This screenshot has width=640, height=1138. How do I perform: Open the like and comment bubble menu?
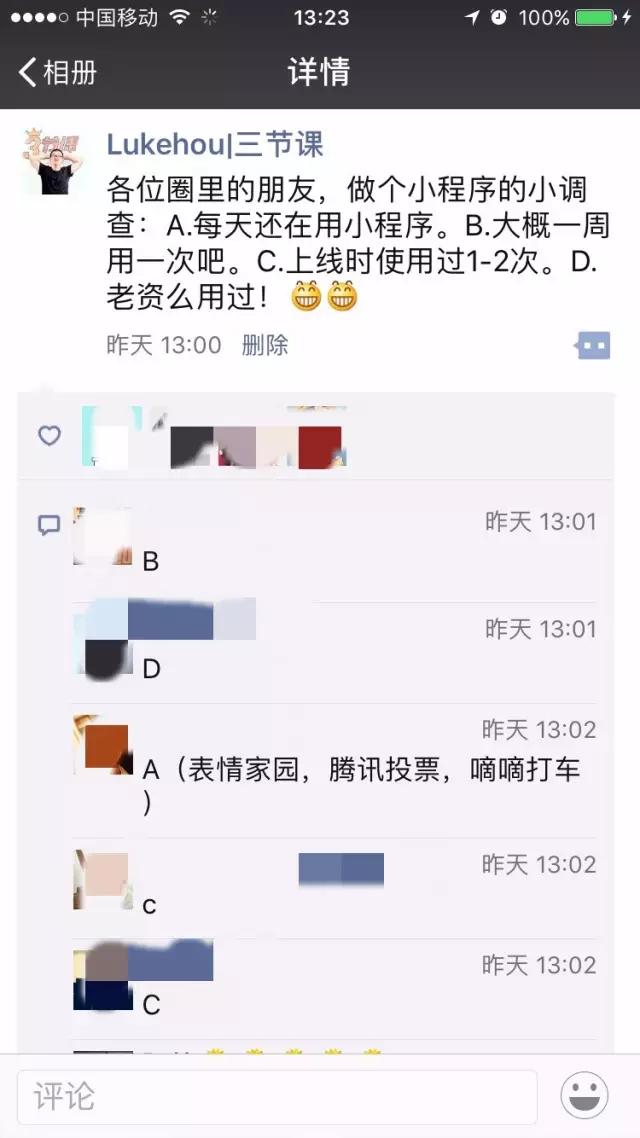[592, 346]
